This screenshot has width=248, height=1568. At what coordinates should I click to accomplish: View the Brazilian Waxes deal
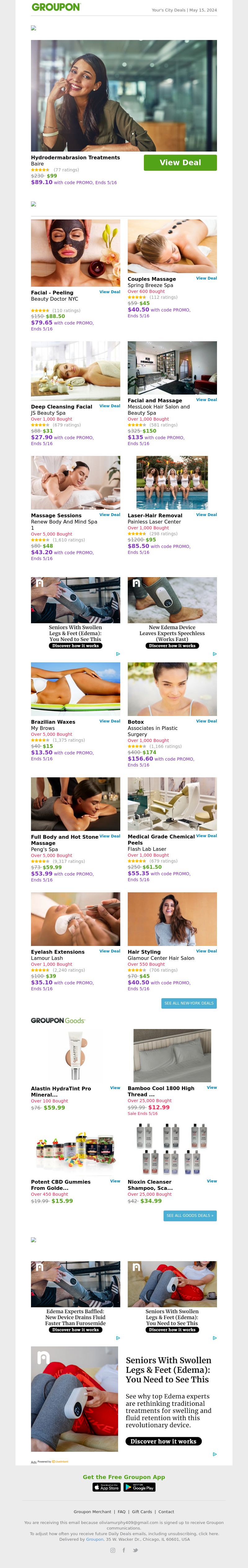click(x=110, y=721)
